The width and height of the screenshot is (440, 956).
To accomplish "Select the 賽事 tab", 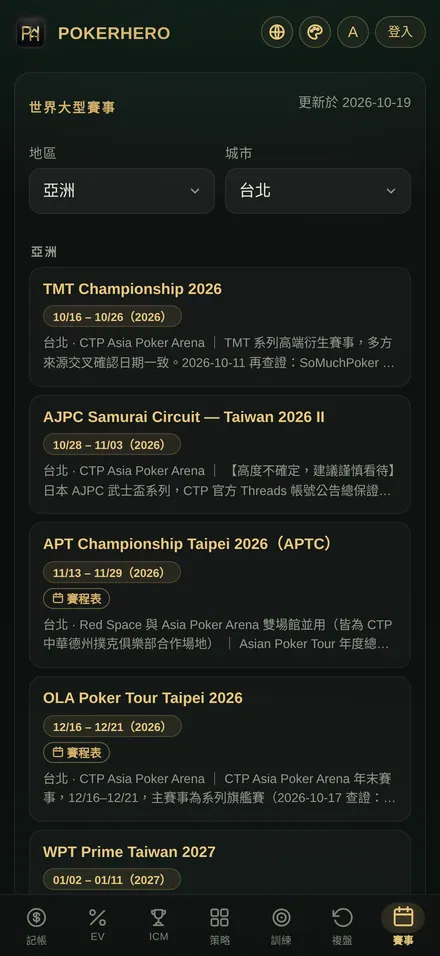I will (403, 926).
